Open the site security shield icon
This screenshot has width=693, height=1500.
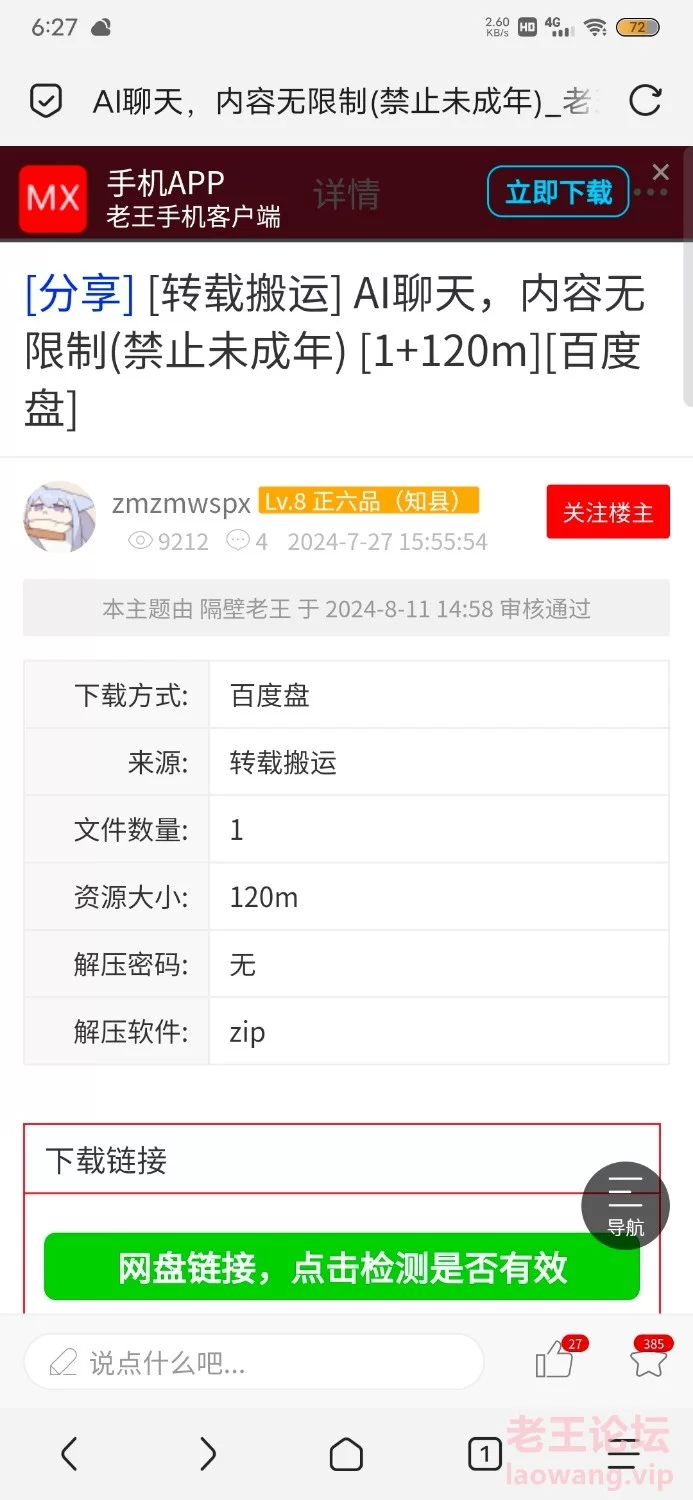click(46, 101)
